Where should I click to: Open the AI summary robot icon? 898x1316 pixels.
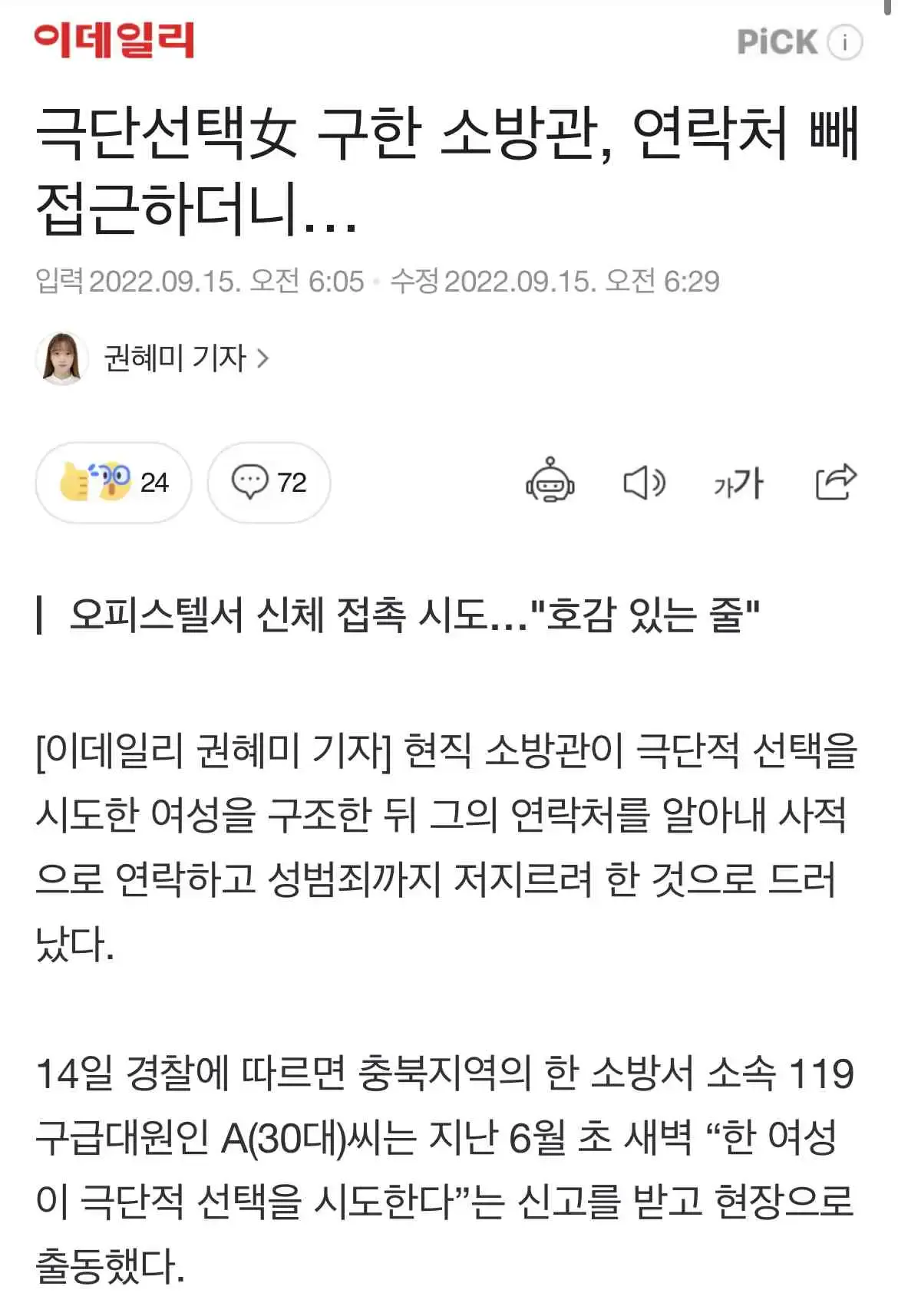(x=550, y=481)
